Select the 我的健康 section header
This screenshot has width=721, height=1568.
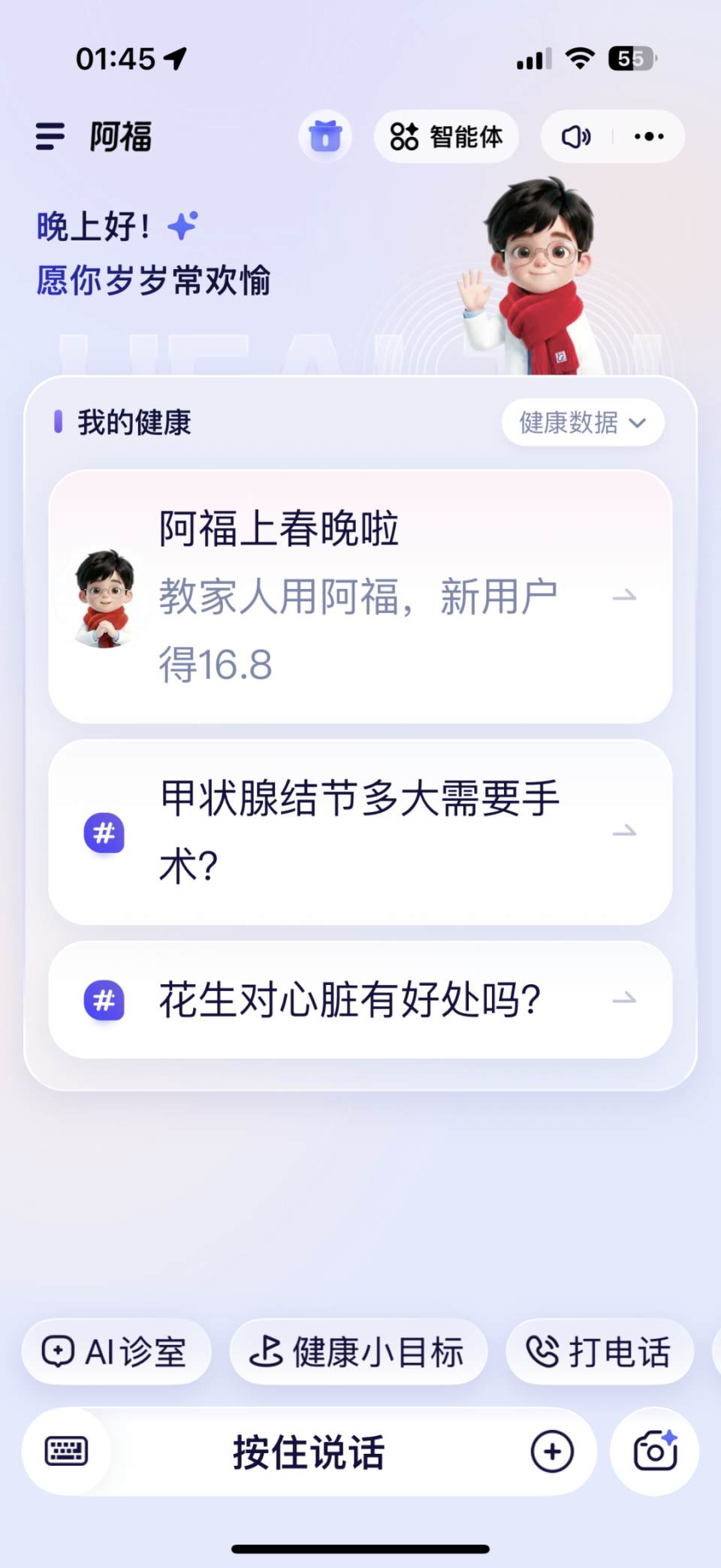point(134,421)
